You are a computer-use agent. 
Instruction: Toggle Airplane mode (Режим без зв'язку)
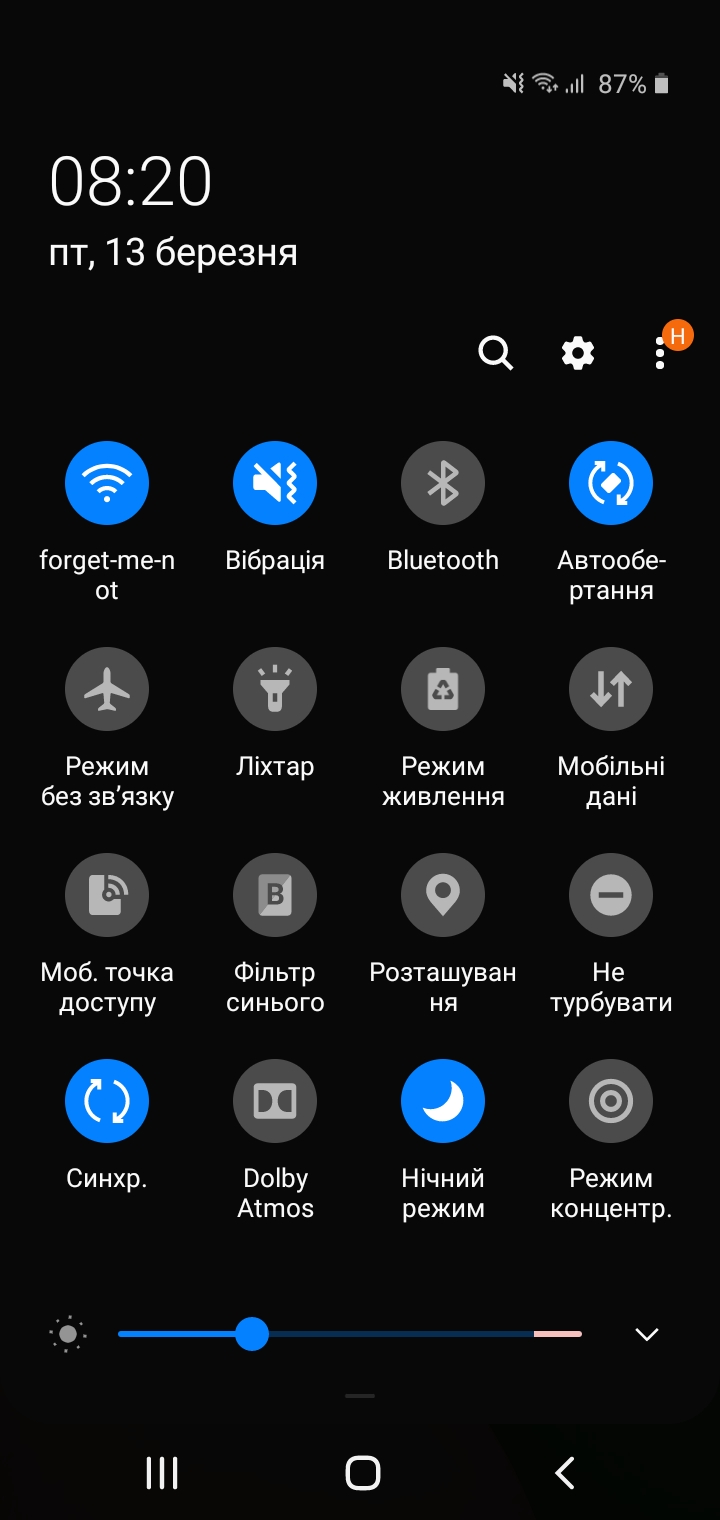(107, 688)
